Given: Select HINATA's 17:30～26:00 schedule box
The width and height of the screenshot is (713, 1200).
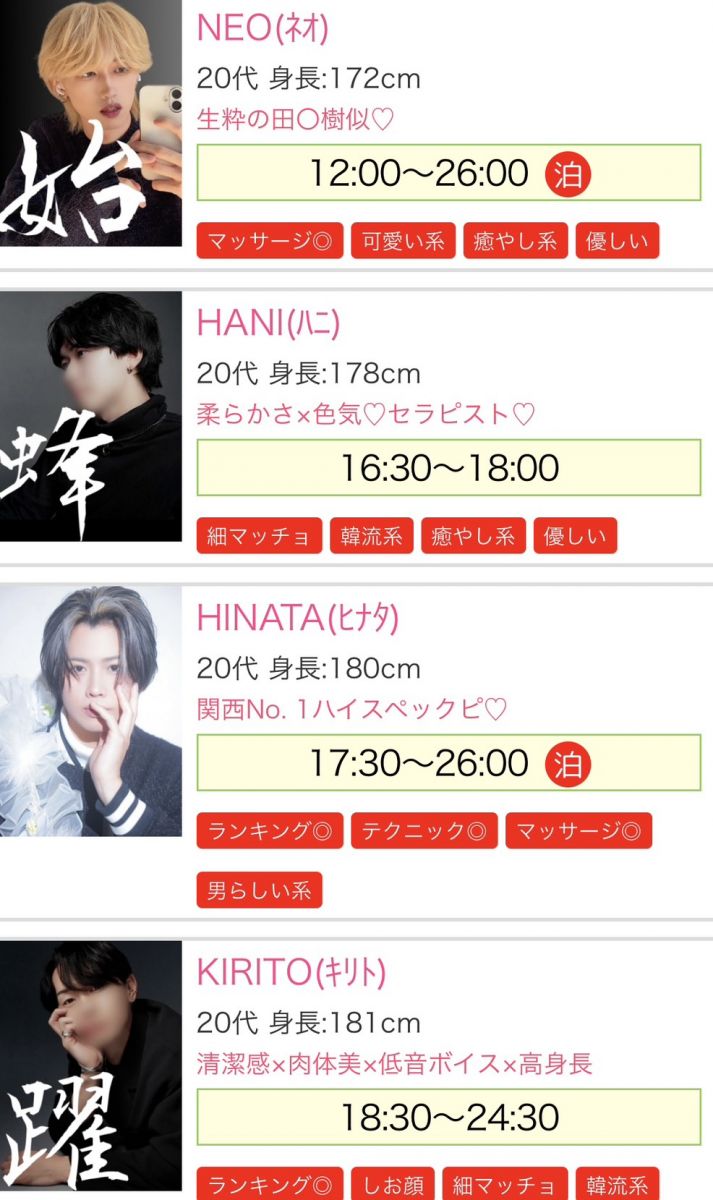Looking at the screenshot, I should [x=448, y=763].
